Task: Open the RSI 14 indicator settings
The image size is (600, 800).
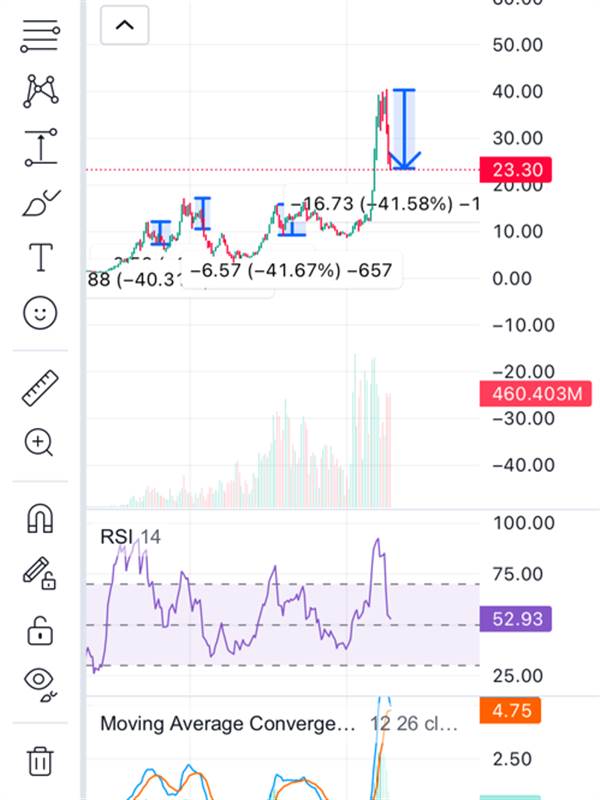Action: [x=130, y=537]
